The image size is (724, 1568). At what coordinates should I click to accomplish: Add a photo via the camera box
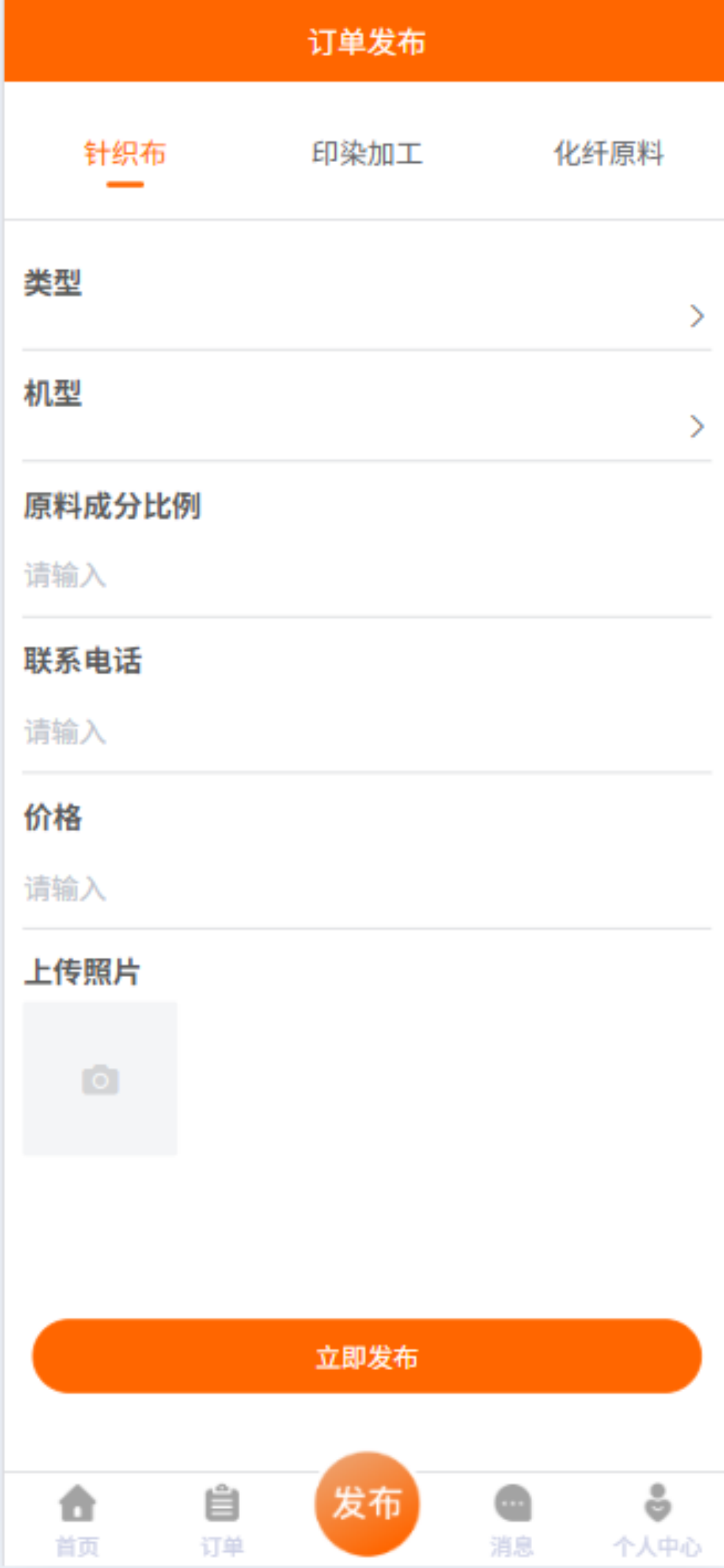[x=100, y=1079]
